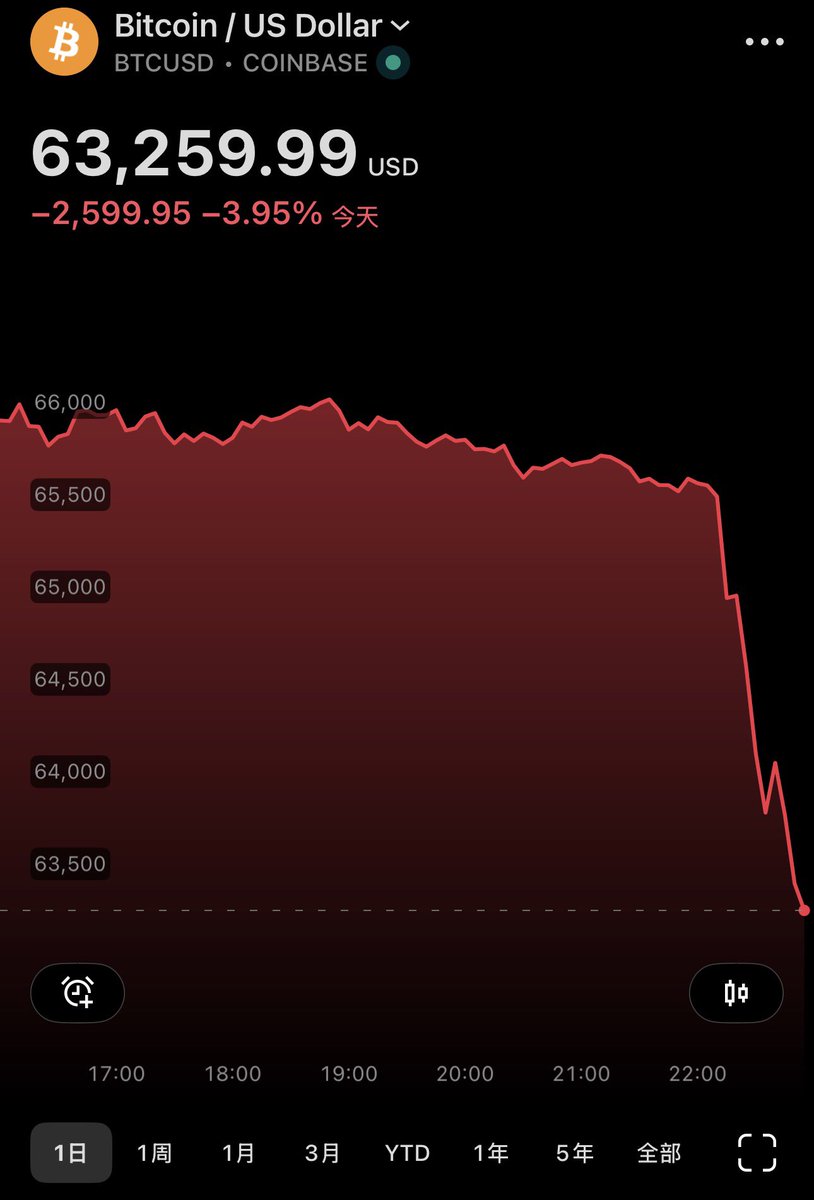Show the 1年 chart range
The width and height of the screenshot is (814, 1200).
[x=490, y=1153]
